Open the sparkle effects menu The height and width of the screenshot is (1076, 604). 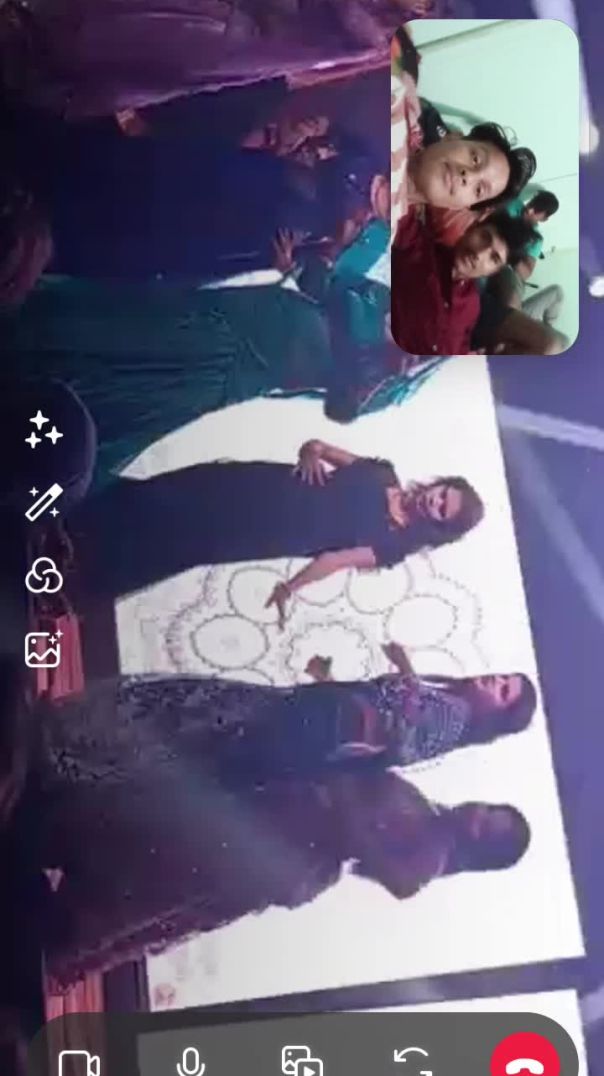pyautogui.click(x=44, y=430)
